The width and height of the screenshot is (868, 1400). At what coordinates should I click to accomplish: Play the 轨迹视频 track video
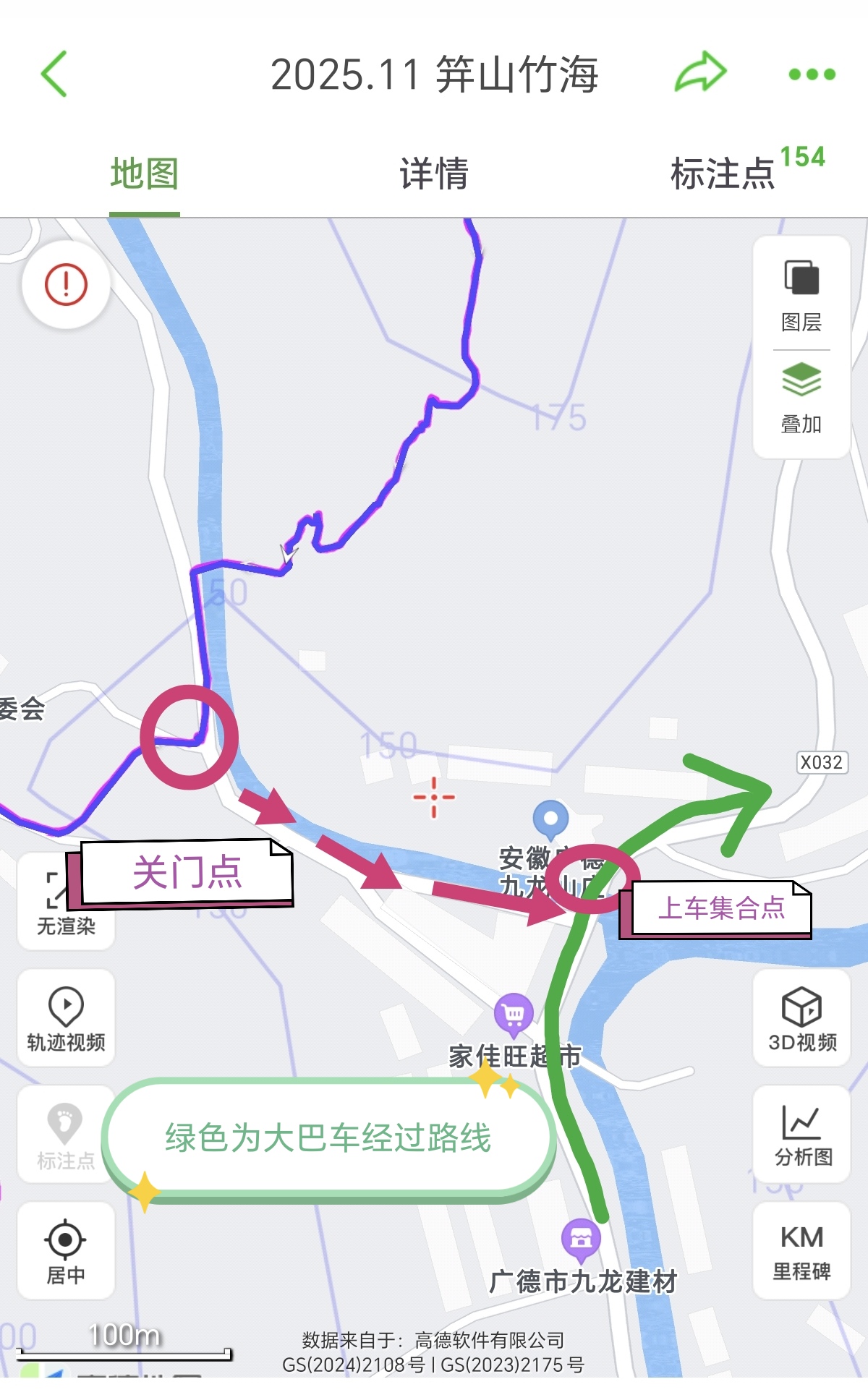(66, 1018)
